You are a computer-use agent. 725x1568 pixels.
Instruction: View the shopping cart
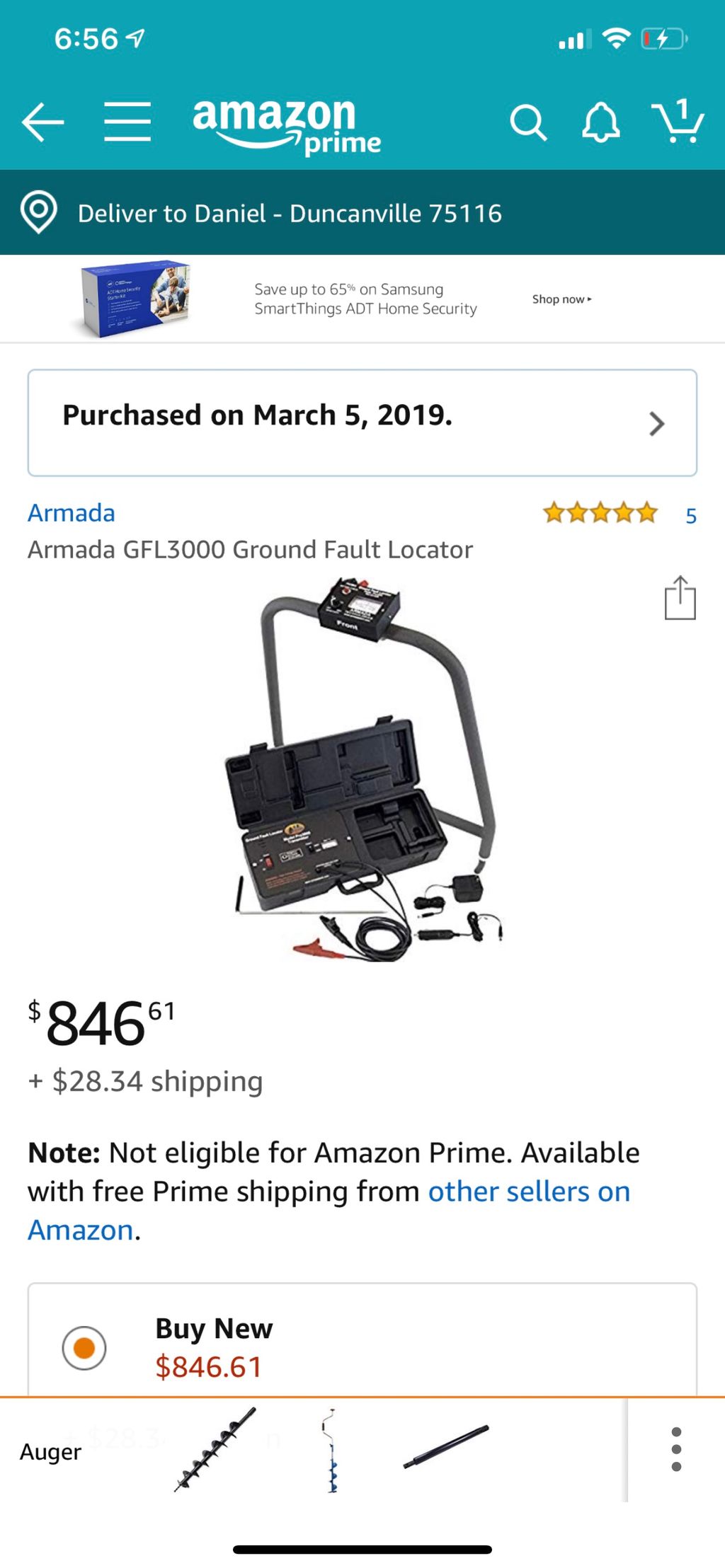(x=677, y=122)
